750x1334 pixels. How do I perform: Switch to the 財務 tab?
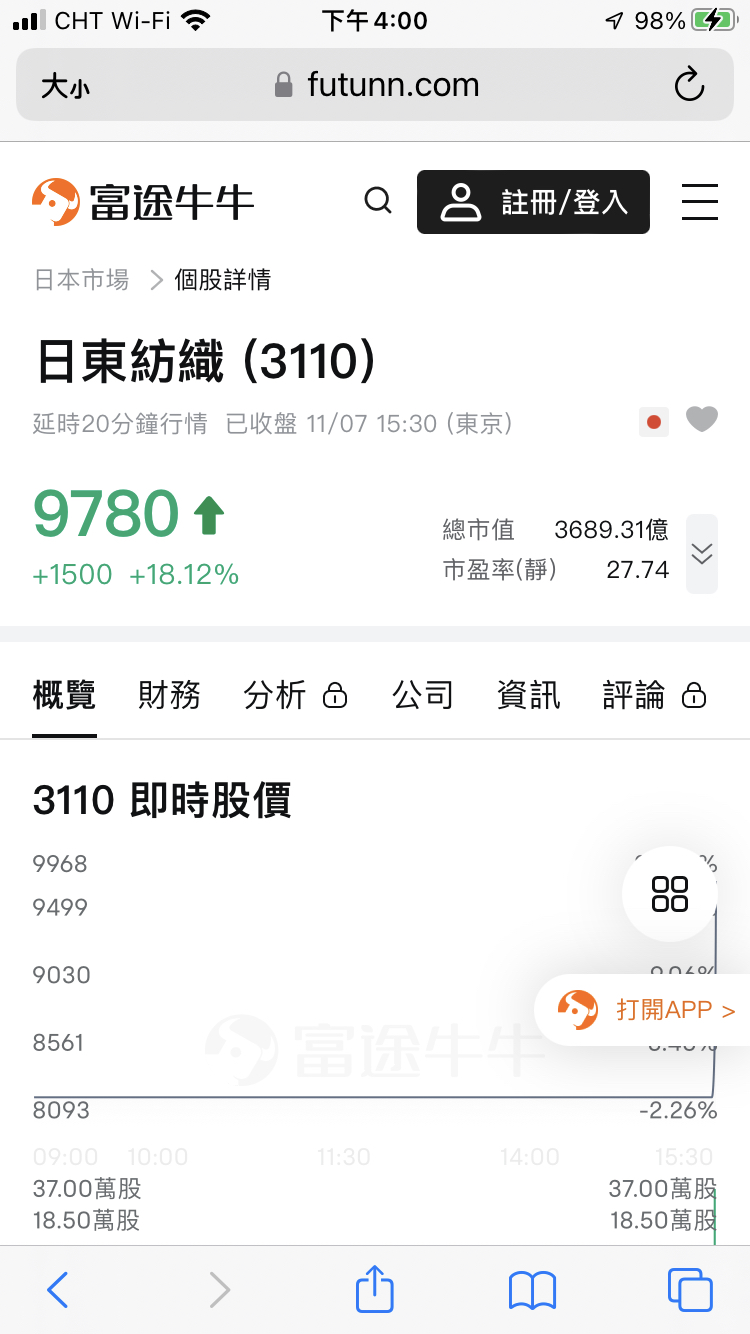169,695
